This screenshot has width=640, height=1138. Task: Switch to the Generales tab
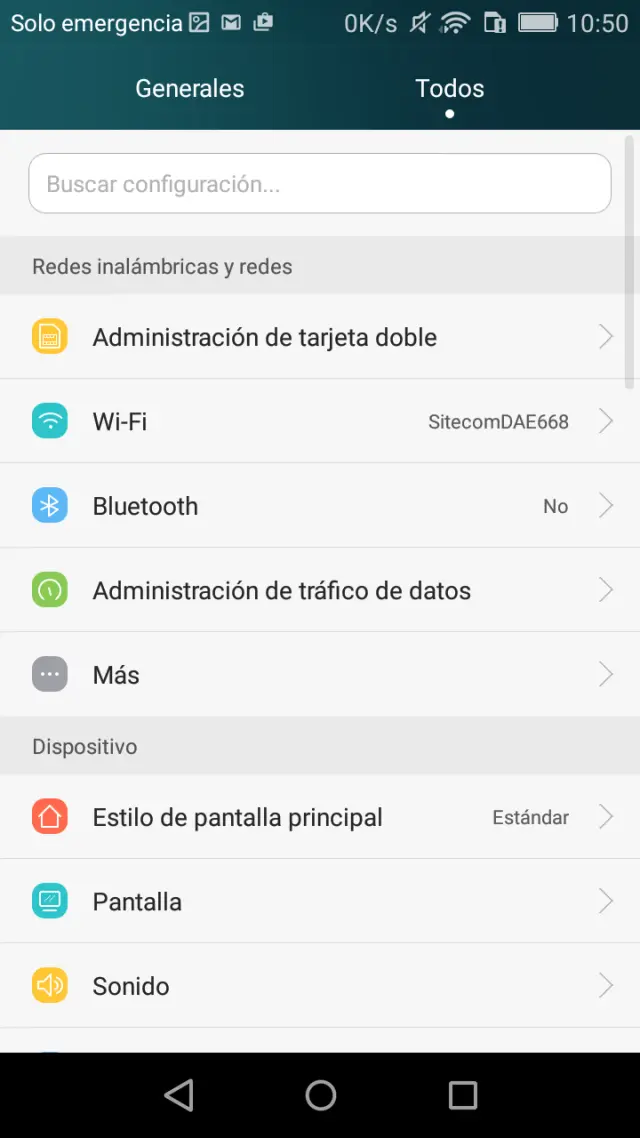190,89
